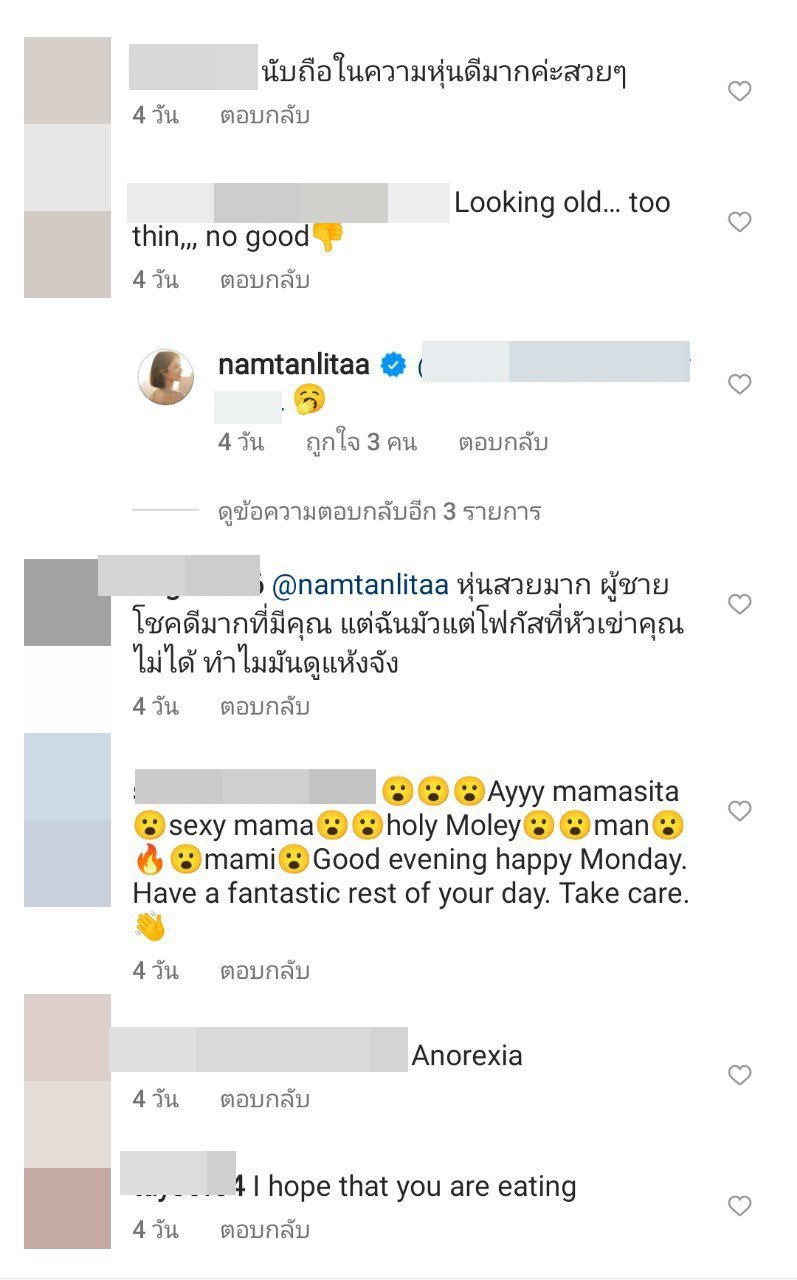
Task: Reply to the 'Looking old… too thin' comment
Action: click(x=265, y=279)
